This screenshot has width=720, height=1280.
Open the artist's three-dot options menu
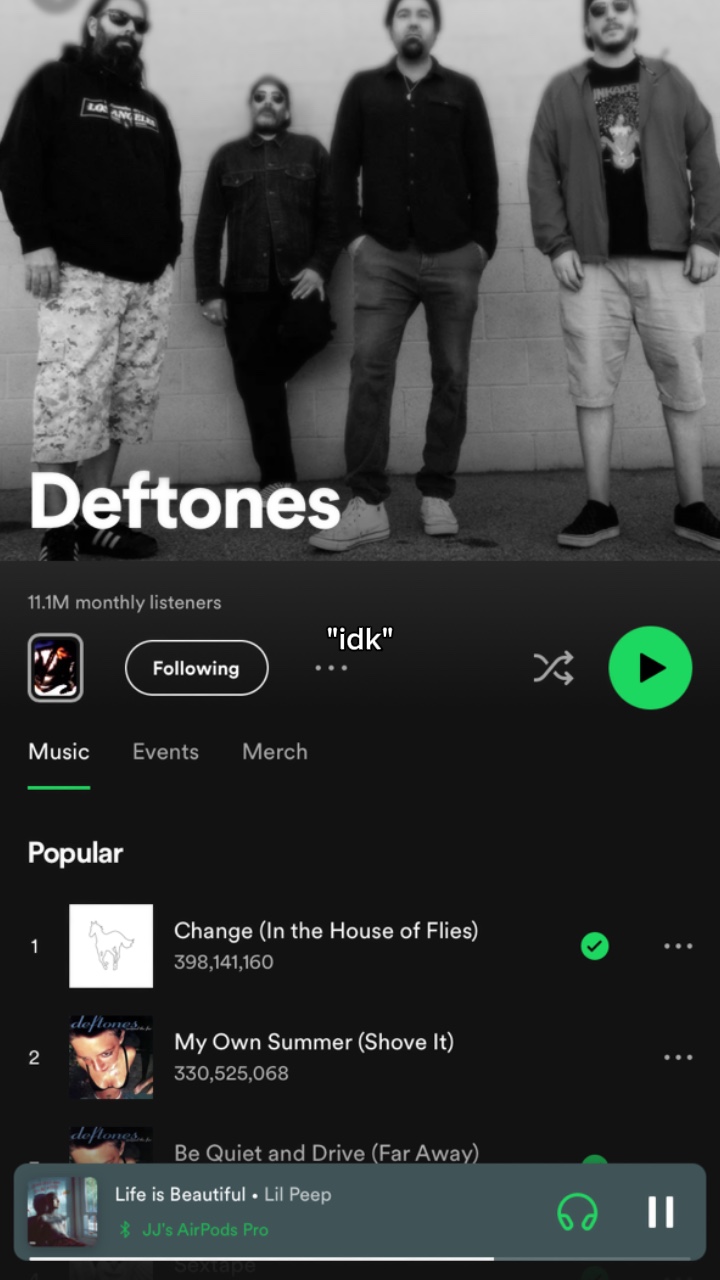(331, 668)
